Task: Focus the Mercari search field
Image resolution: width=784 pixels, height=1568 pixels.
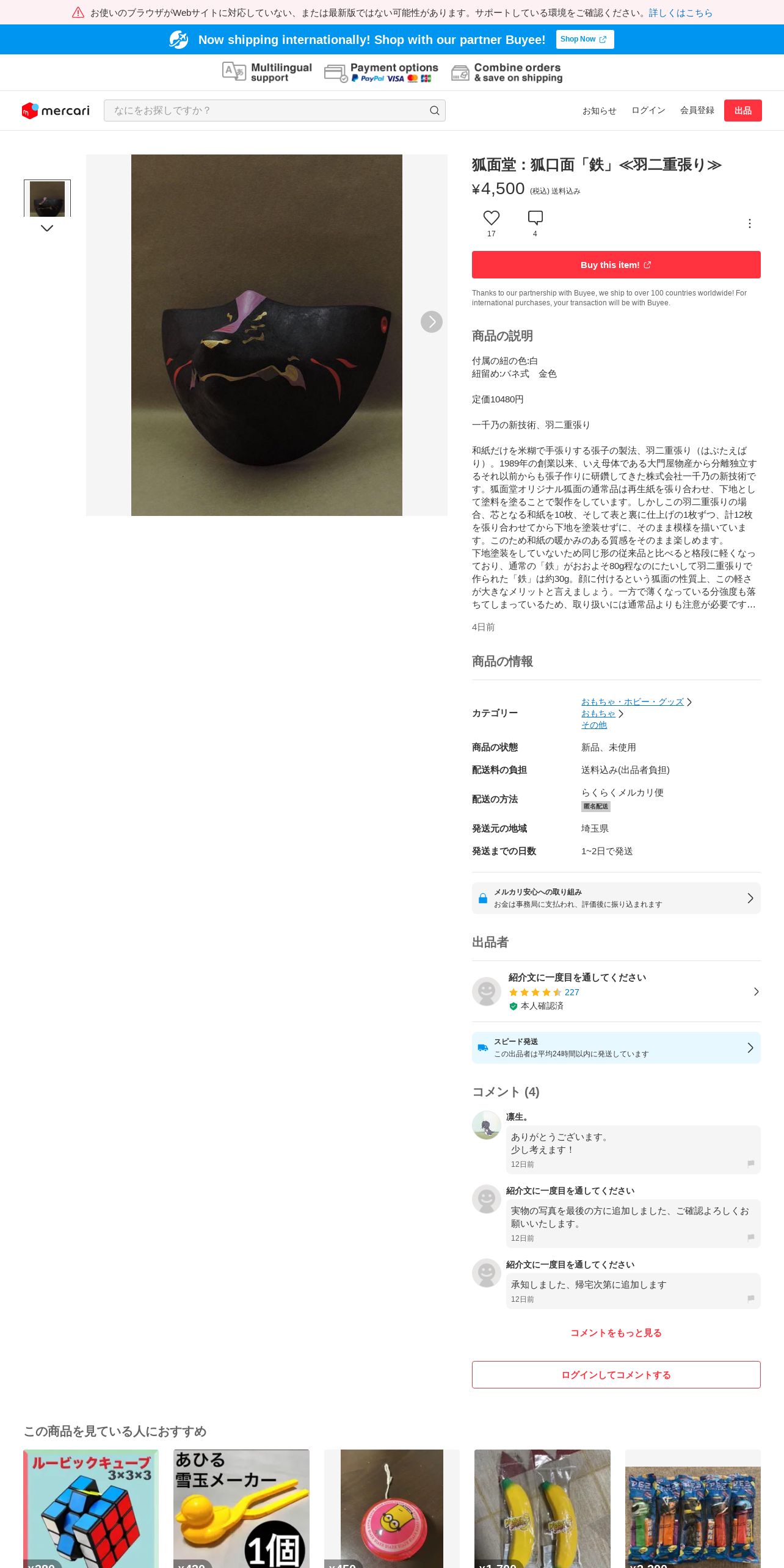Action: coord(274,111)
